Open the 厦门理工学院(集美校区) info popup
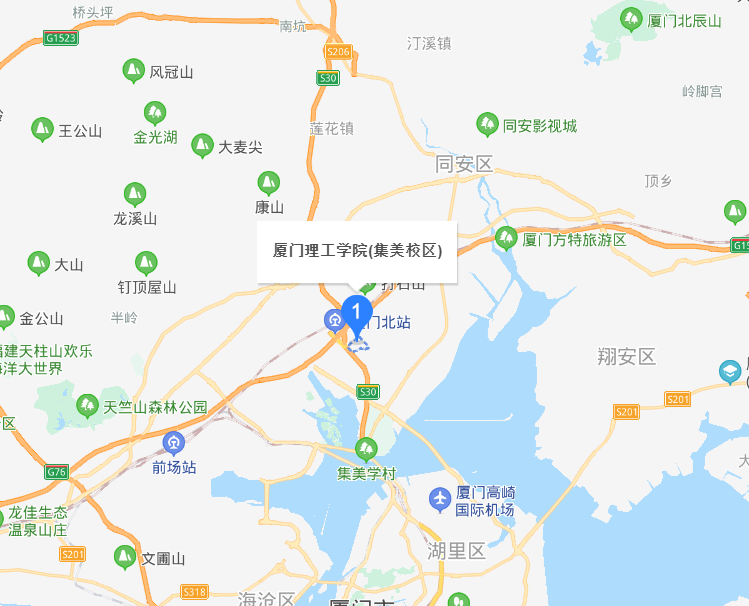 point(357,251)
